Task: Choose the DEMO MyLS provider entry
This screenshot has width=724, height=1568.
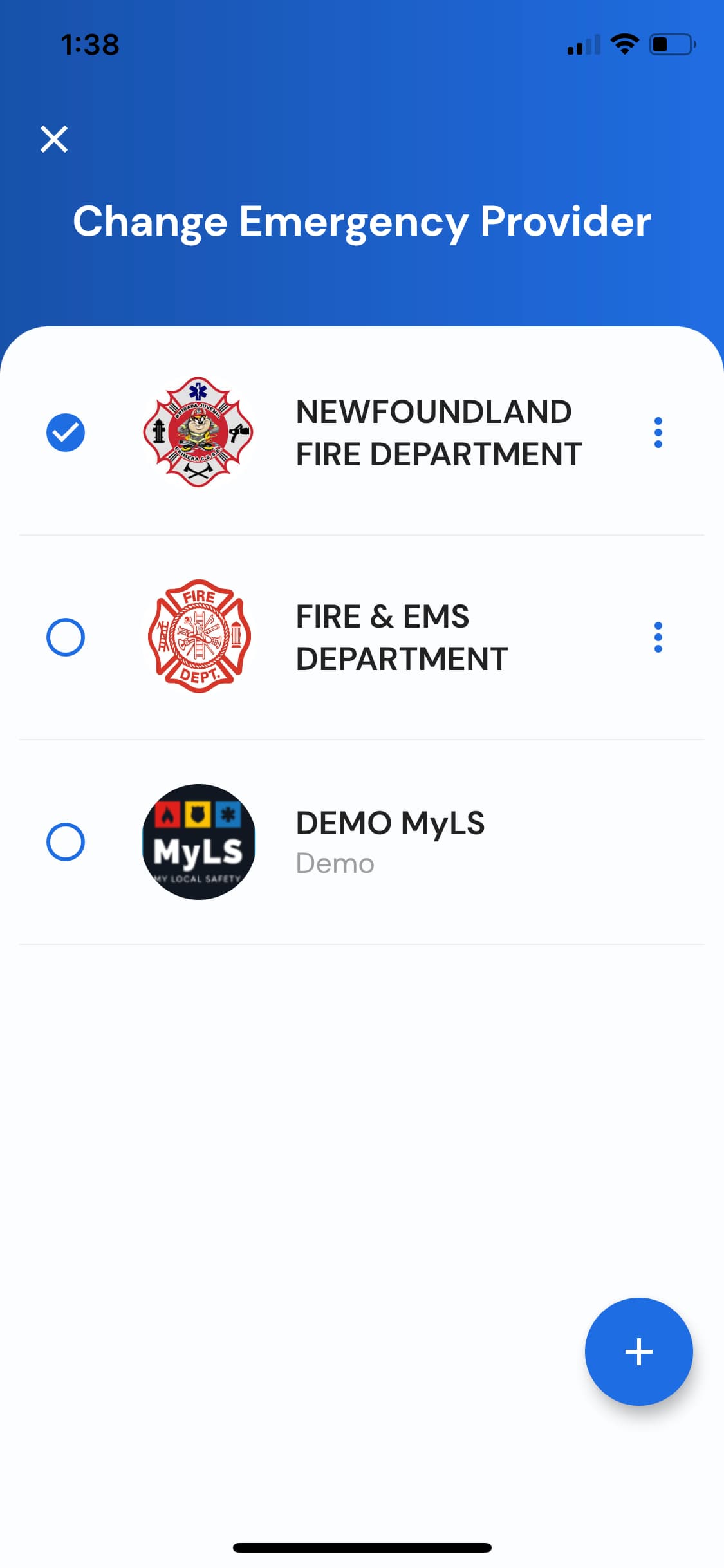Action: (391, 840)
